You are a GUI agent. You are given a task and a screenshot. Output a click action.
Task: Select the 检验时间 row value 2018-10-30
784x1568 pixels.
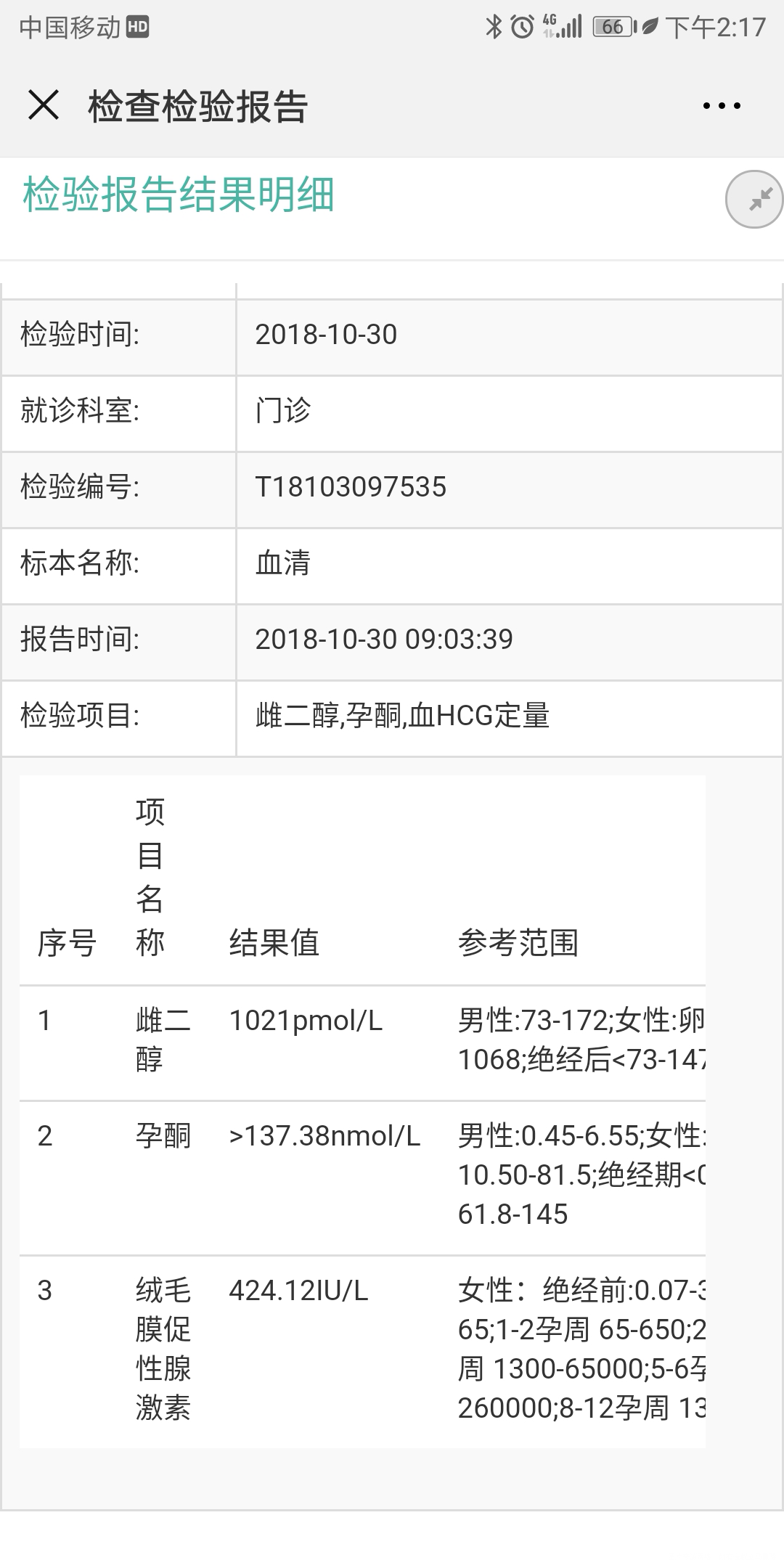click(327, 335)
